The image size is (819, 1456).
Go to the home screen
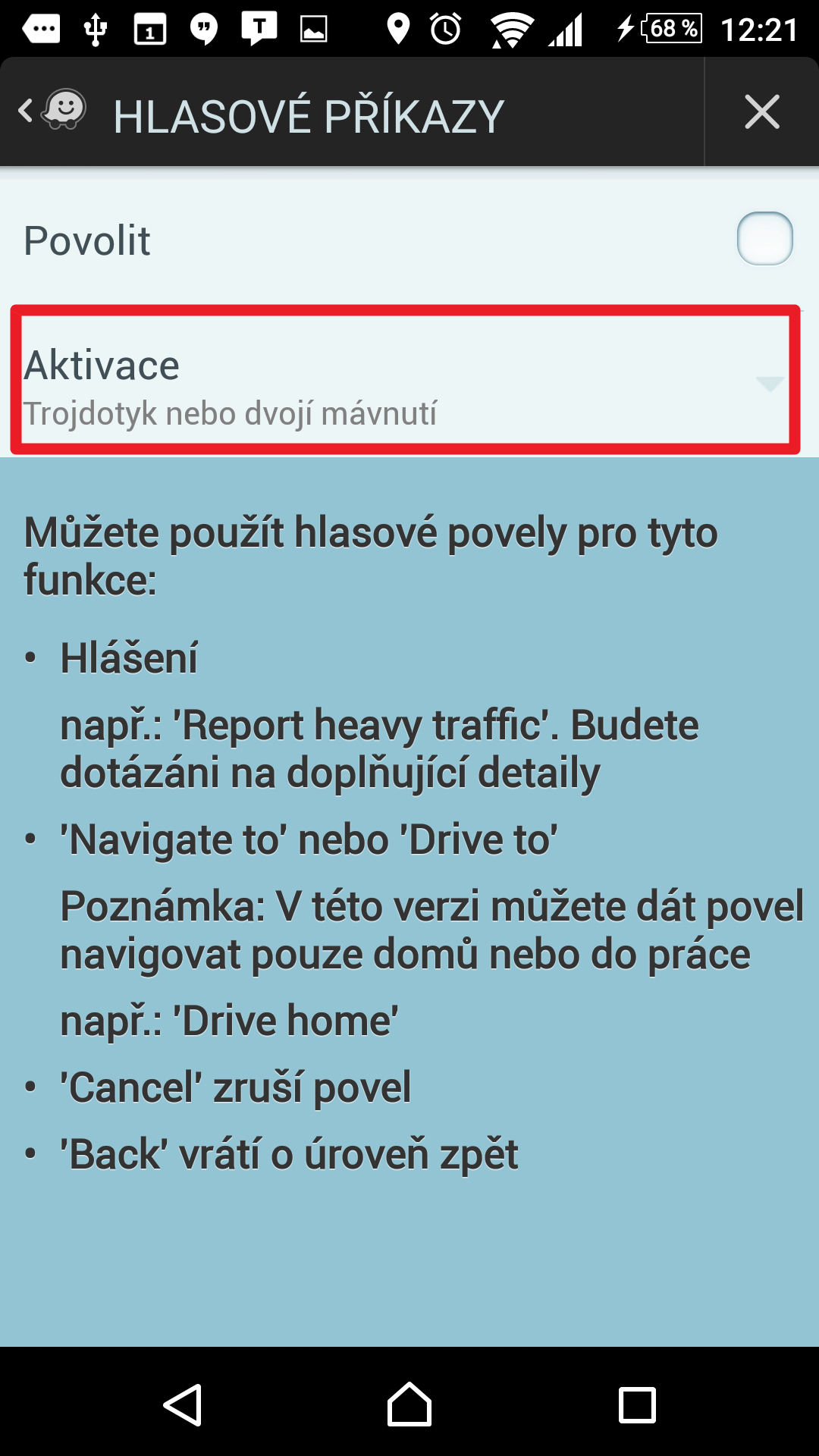[x=409, y=1404]
